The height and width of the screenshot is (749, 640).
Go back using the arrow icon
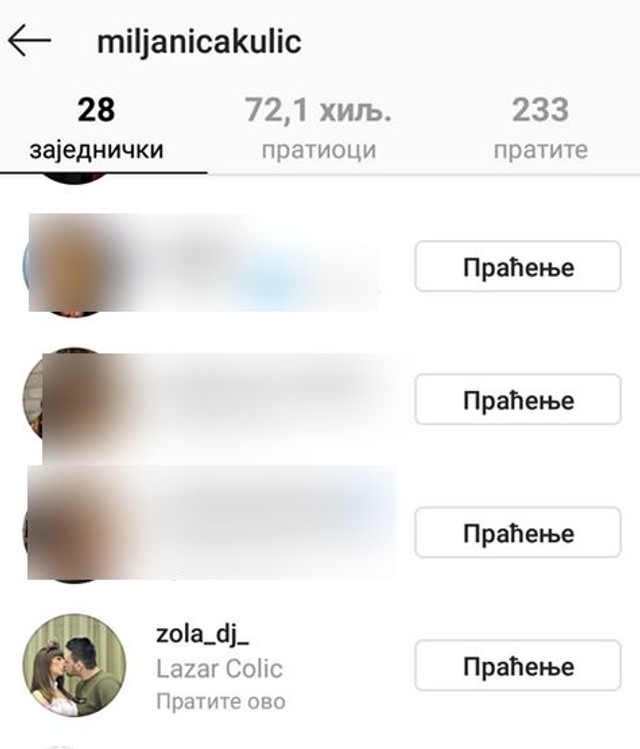pos(28,41)
